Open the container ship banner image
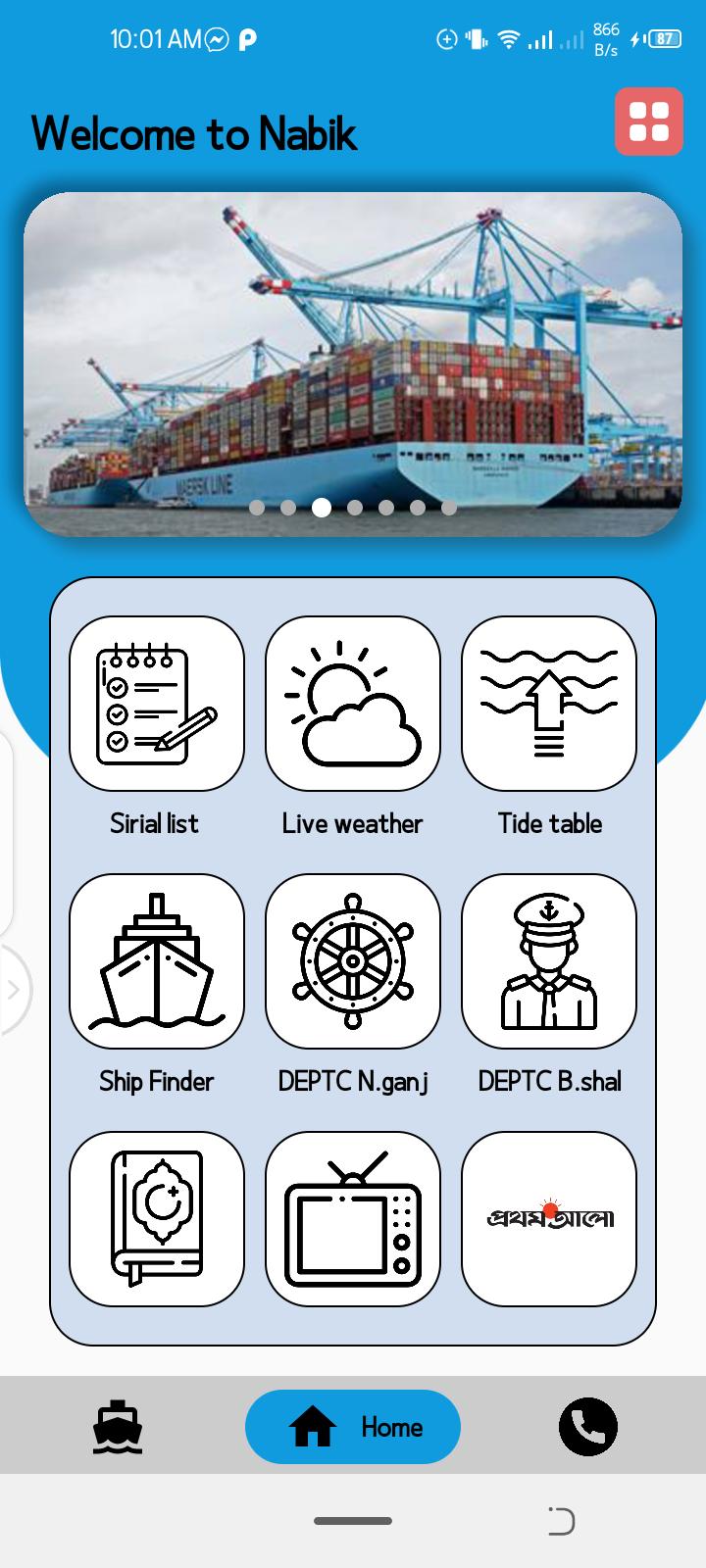The width and height of the screenshot is (706, 1568). (353, 365)
